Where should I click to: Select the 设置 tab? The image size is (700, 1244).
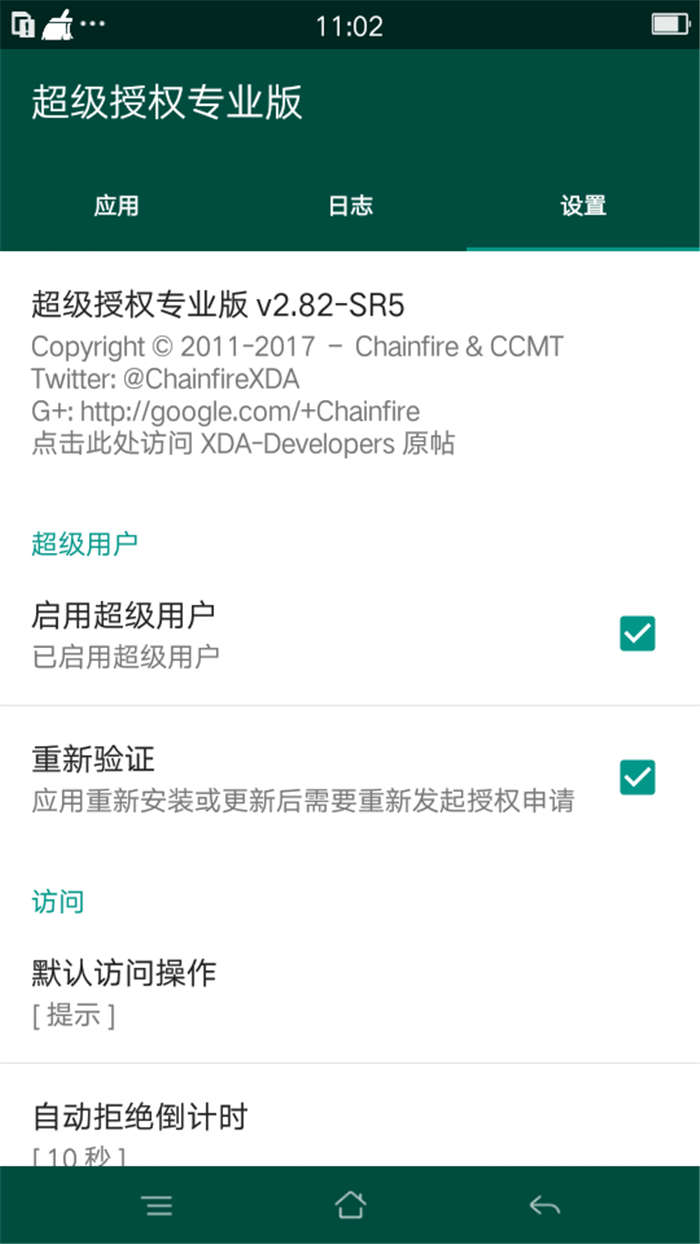[583, 206]
